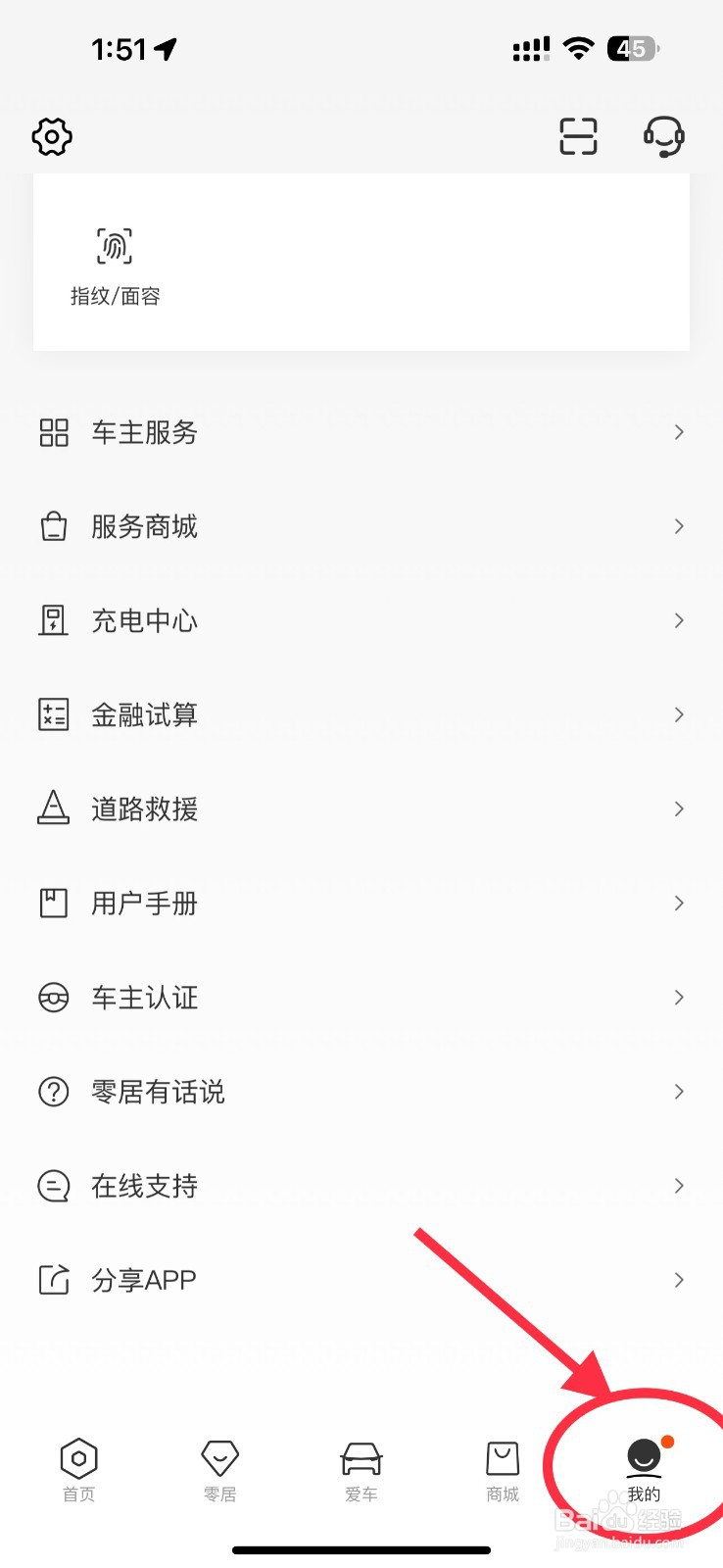Tap the 服务商城 shopping bag icon
The image size is (723, 1568).
pos(54,526)
